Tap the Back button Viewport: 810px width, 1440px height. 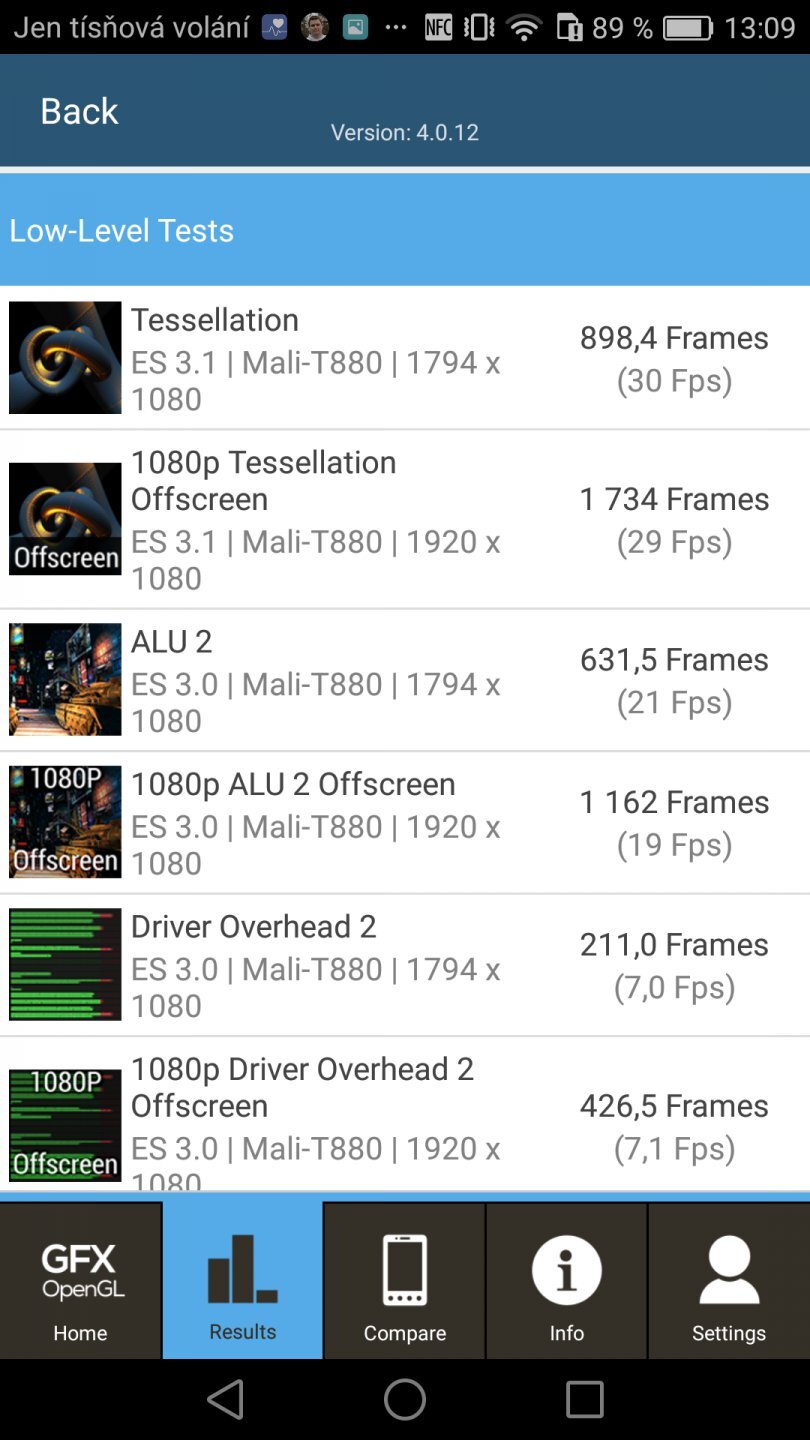[79, 111]
